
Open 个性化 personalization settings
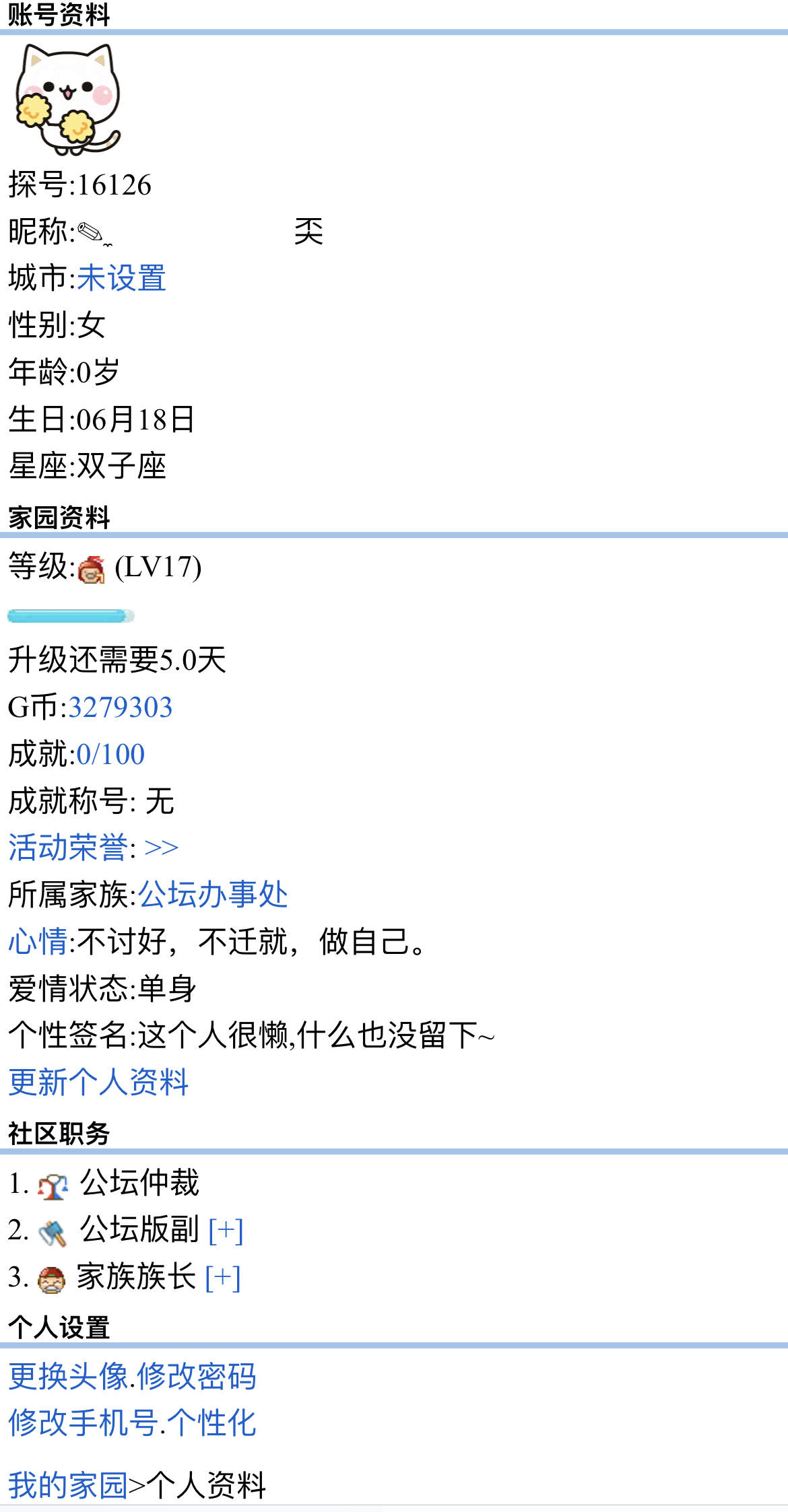click(x=211, y=1423)
